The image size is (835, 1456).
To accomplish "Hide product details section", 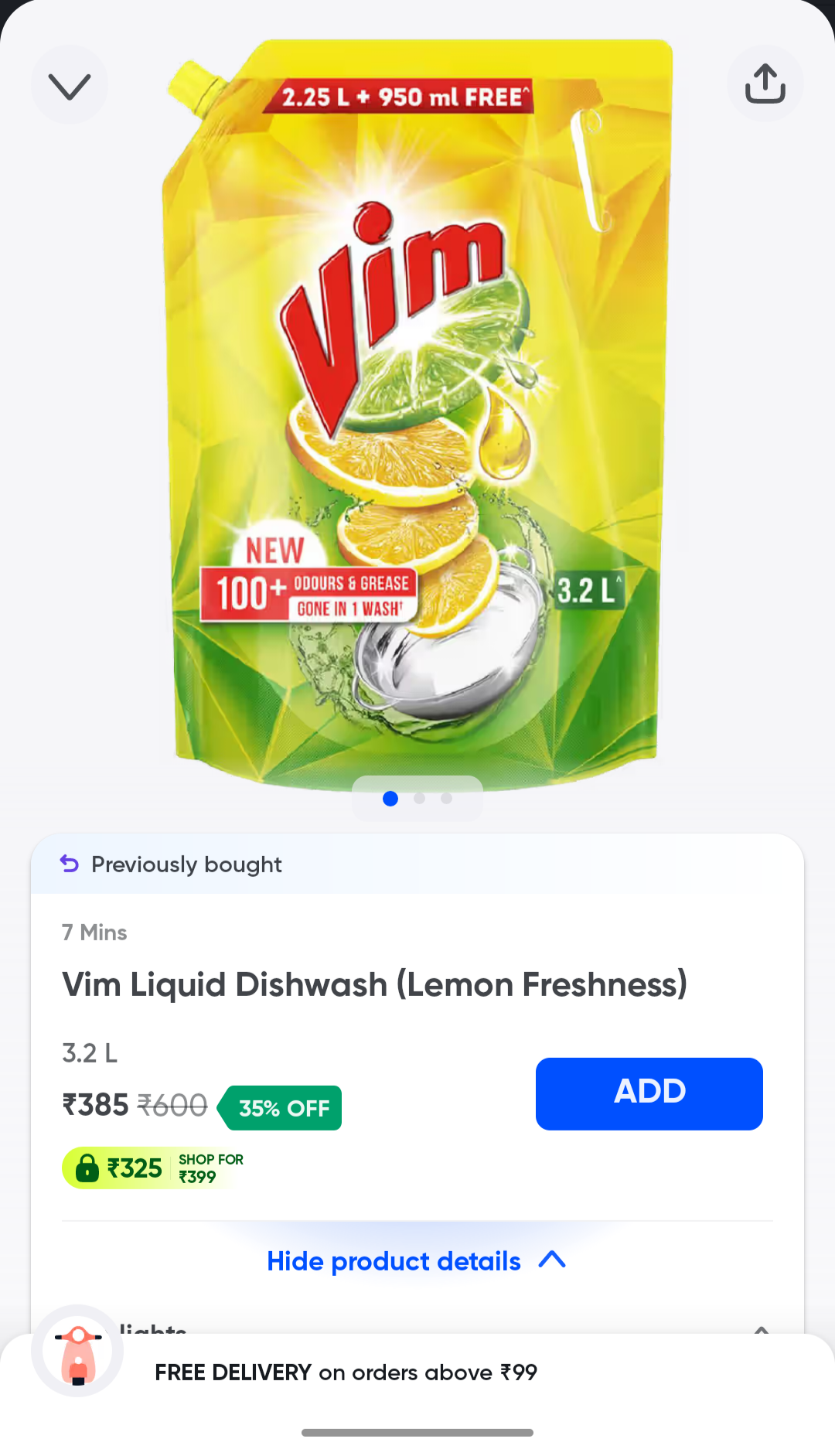I will tap(416, 1261).
